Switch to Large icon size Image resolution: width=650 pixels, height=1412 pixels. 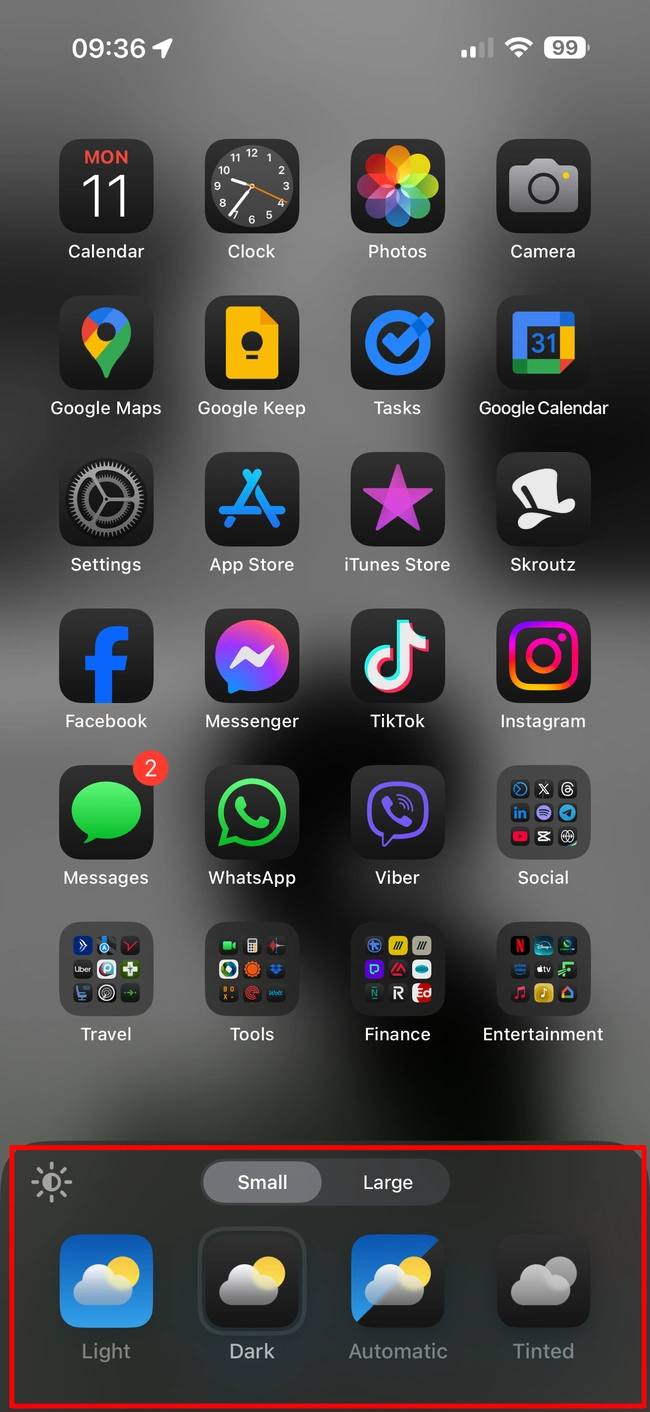(x=387, y=1182)
